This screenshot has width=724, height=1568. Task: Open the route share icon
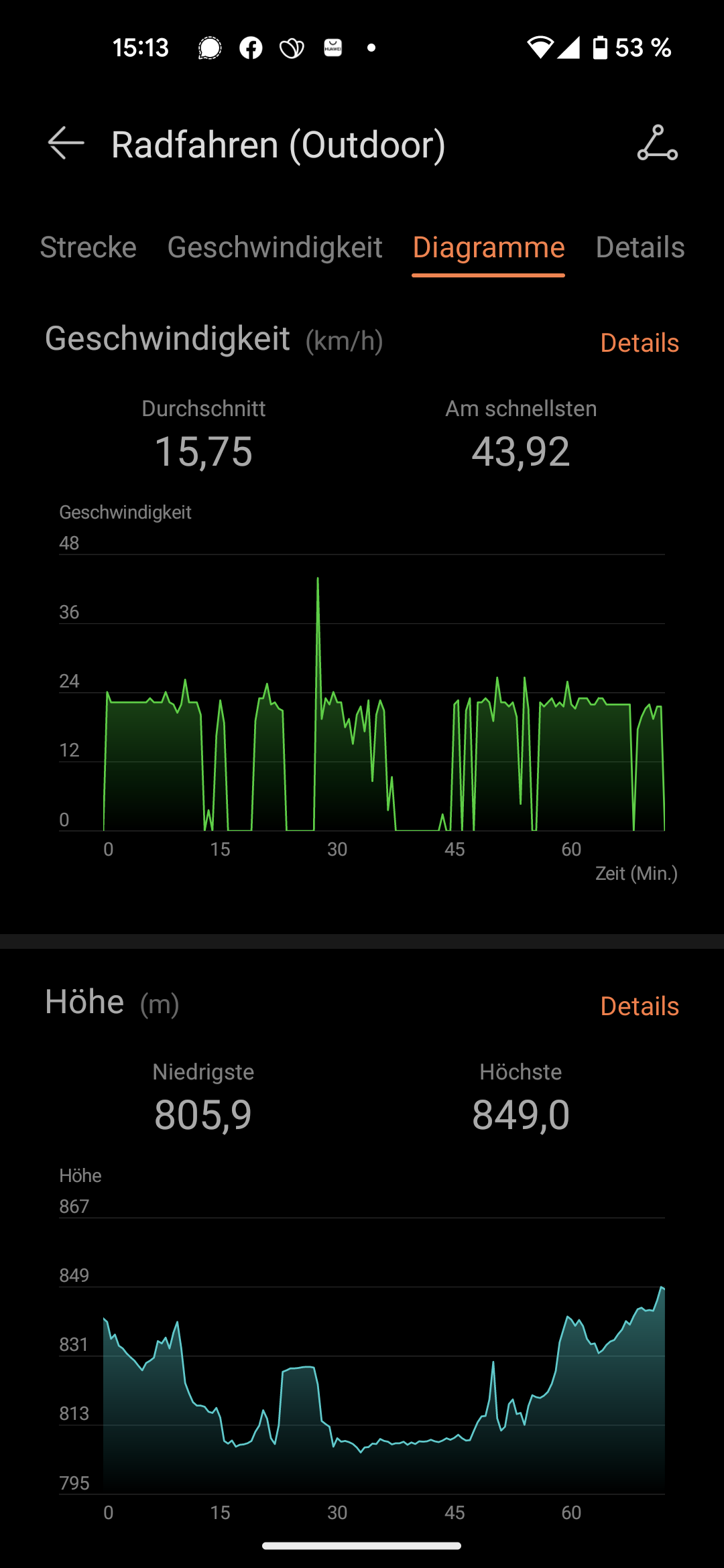pos(657,143)
